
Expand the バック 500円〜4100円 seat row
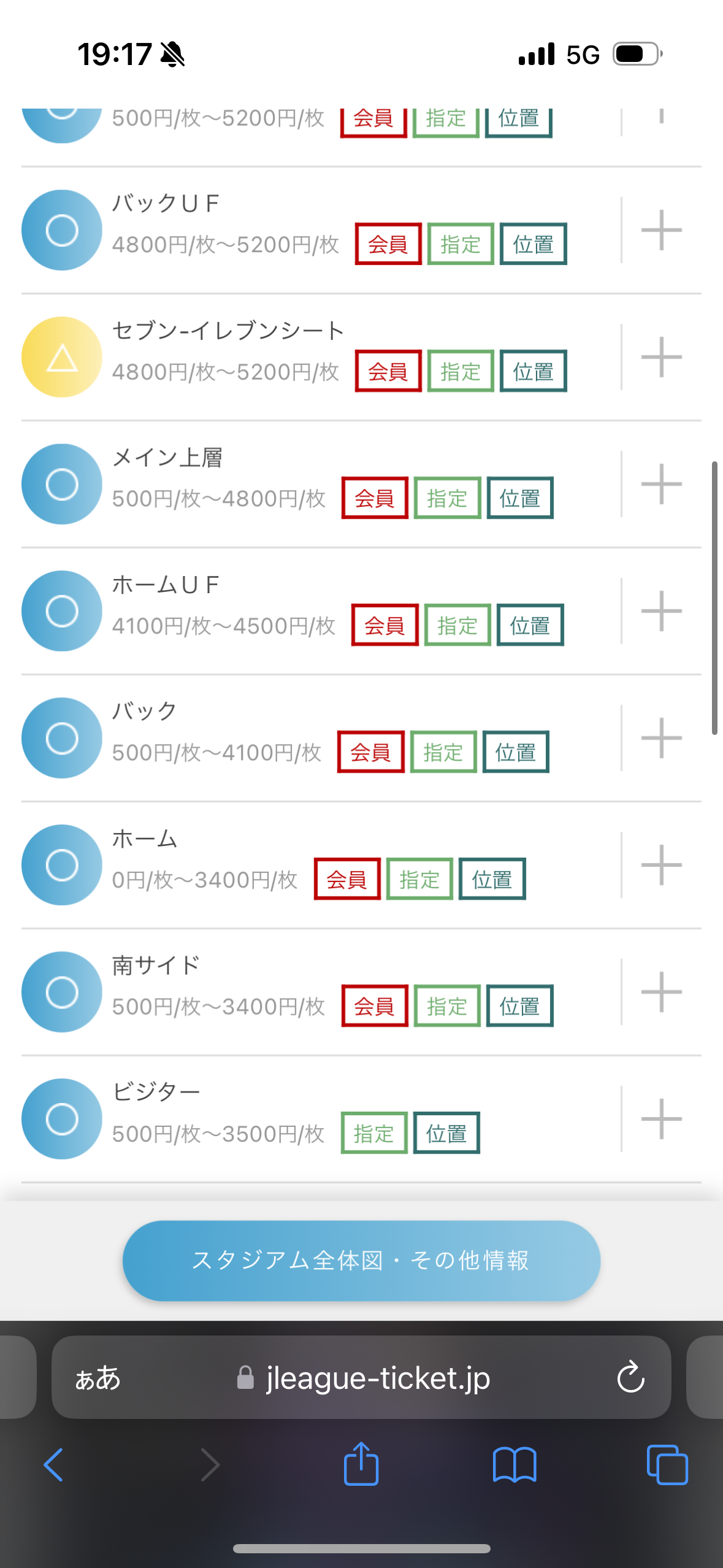click(x=661, y=738)
